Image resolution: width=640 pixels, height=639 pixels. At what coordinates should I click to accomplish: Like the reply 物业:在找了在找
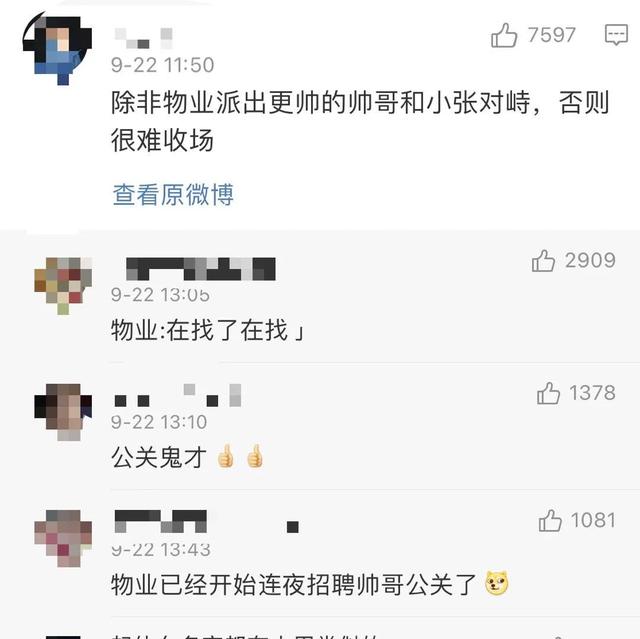point(544,261)
